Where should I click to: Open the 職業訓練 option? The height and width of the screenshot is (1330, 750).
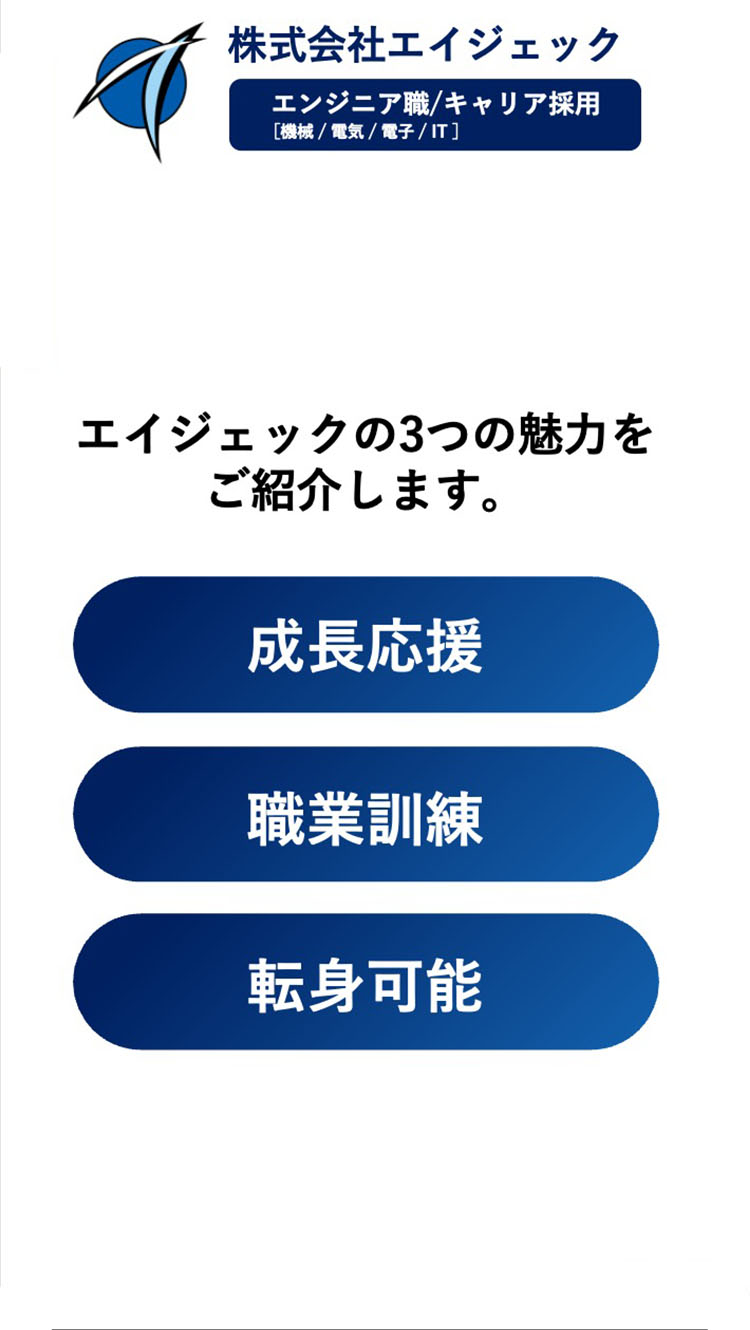(x=366, y=814)
